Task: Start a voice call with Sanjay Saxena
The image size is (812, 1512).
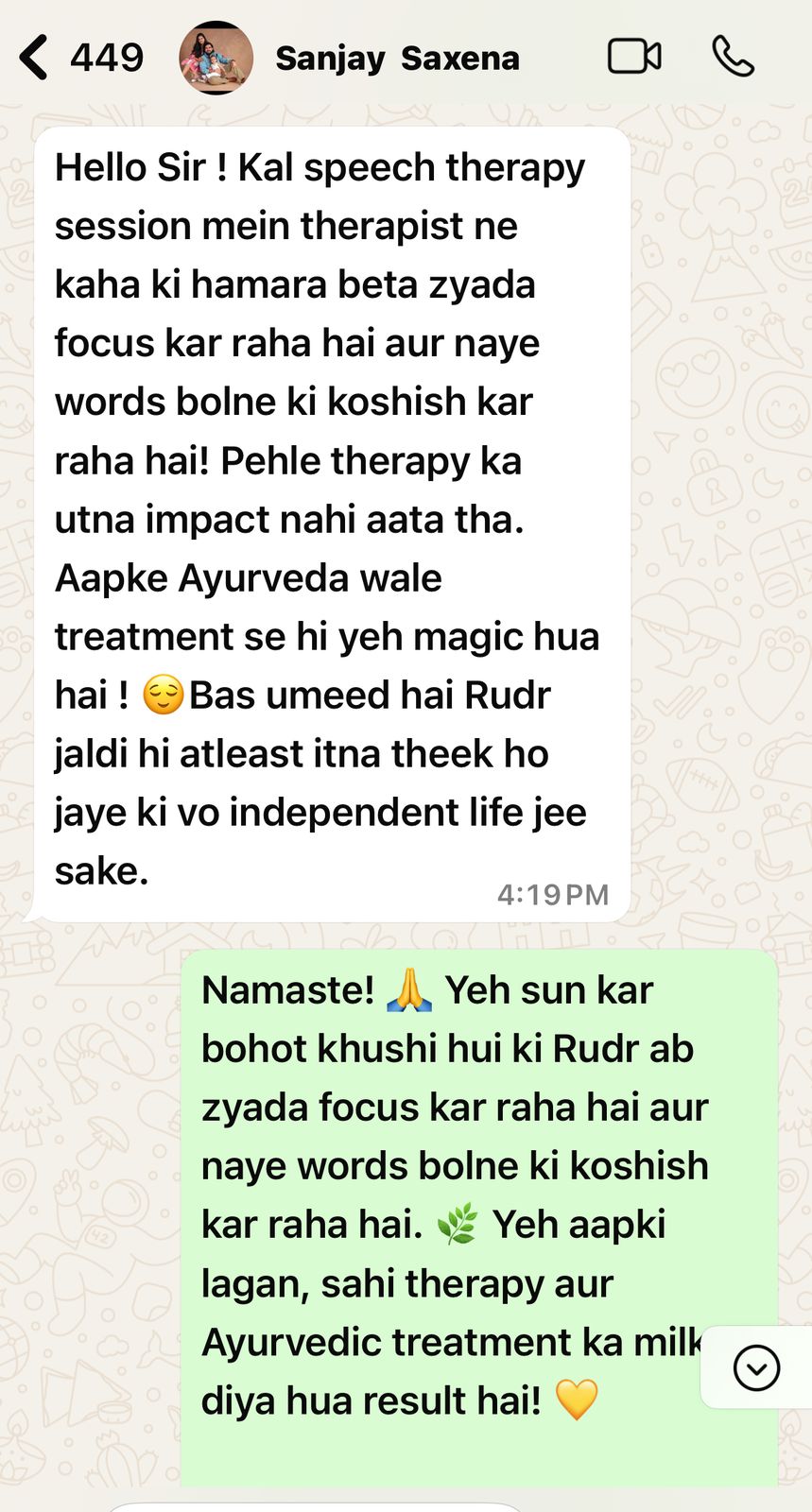Action: [x=733, y=57]
